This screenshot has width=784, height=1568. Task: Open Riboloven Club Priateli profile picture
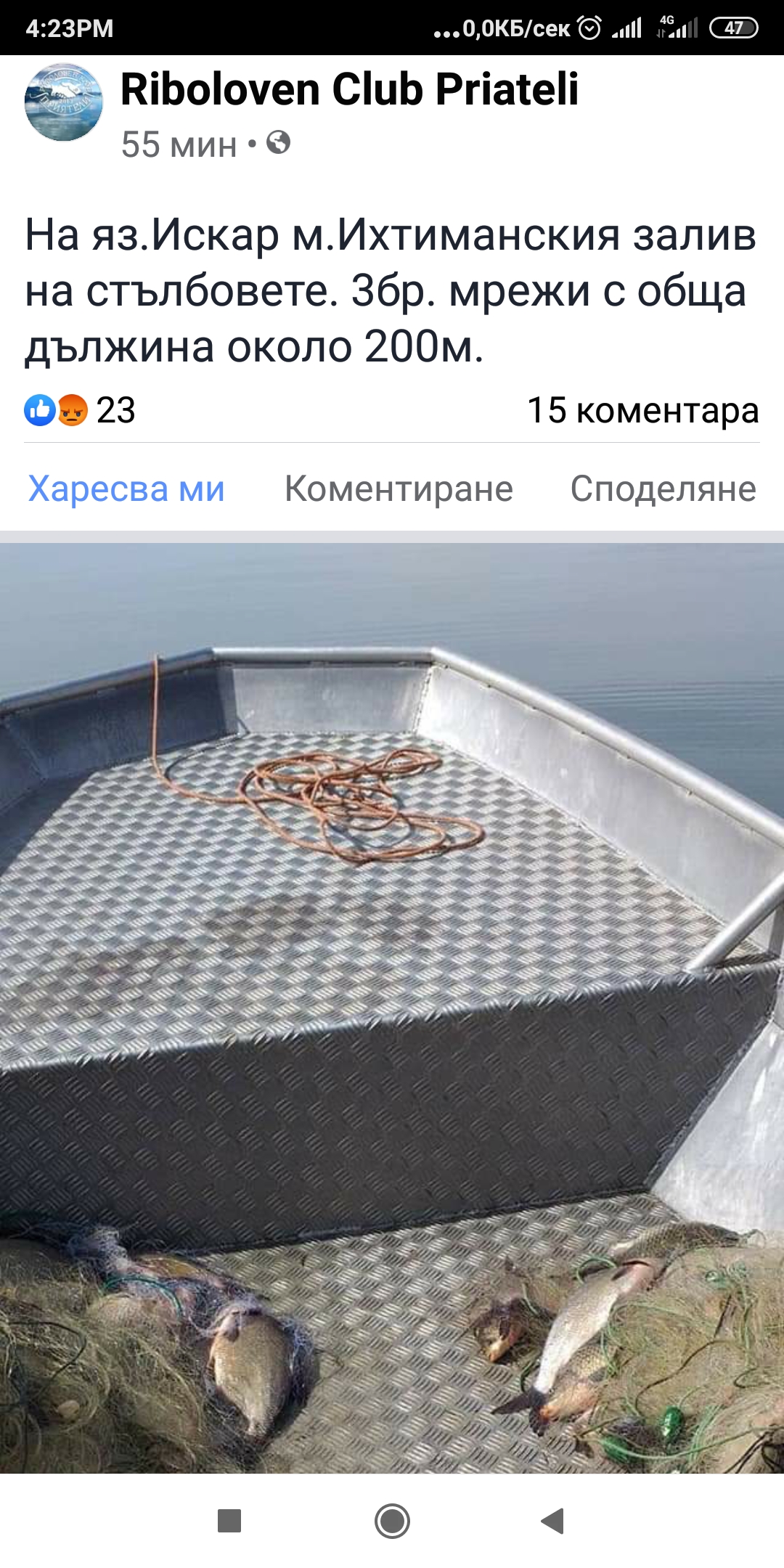coord(63,102)
